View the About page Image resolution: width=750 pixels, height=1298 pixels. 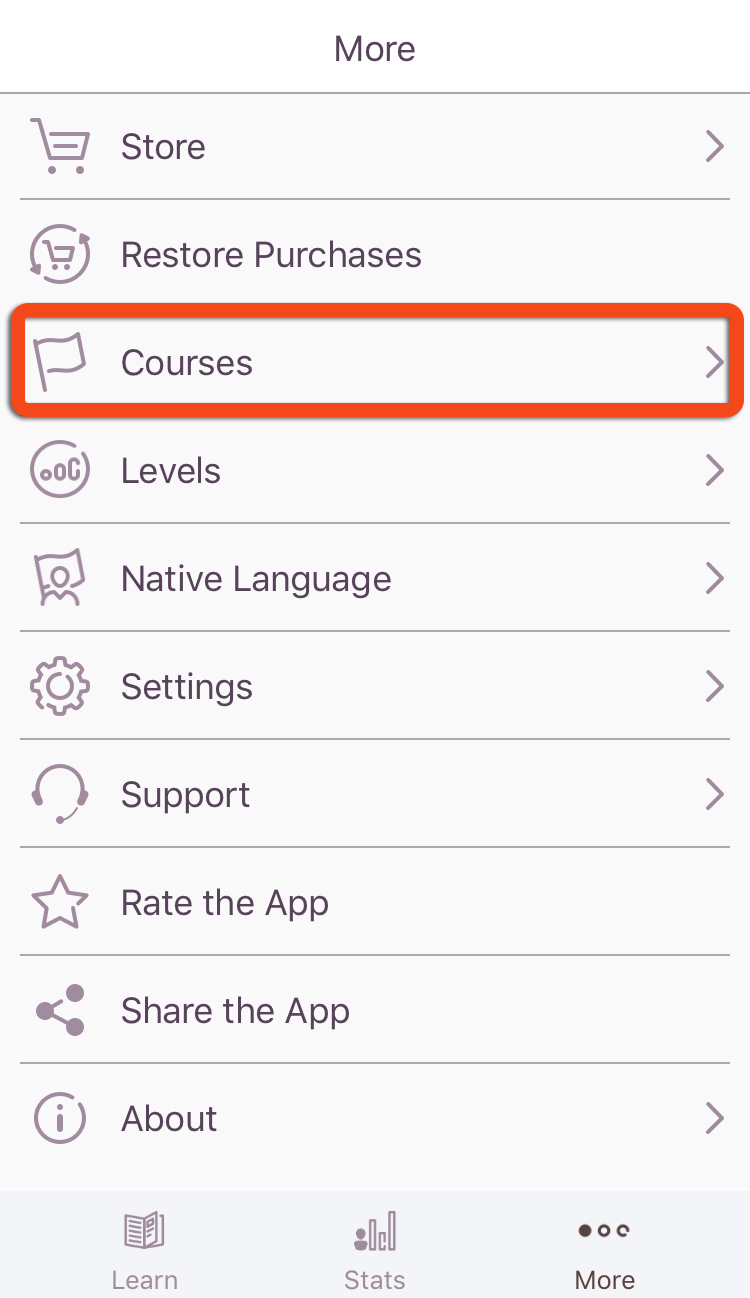pyautogui.click(x=375, y=1119)
